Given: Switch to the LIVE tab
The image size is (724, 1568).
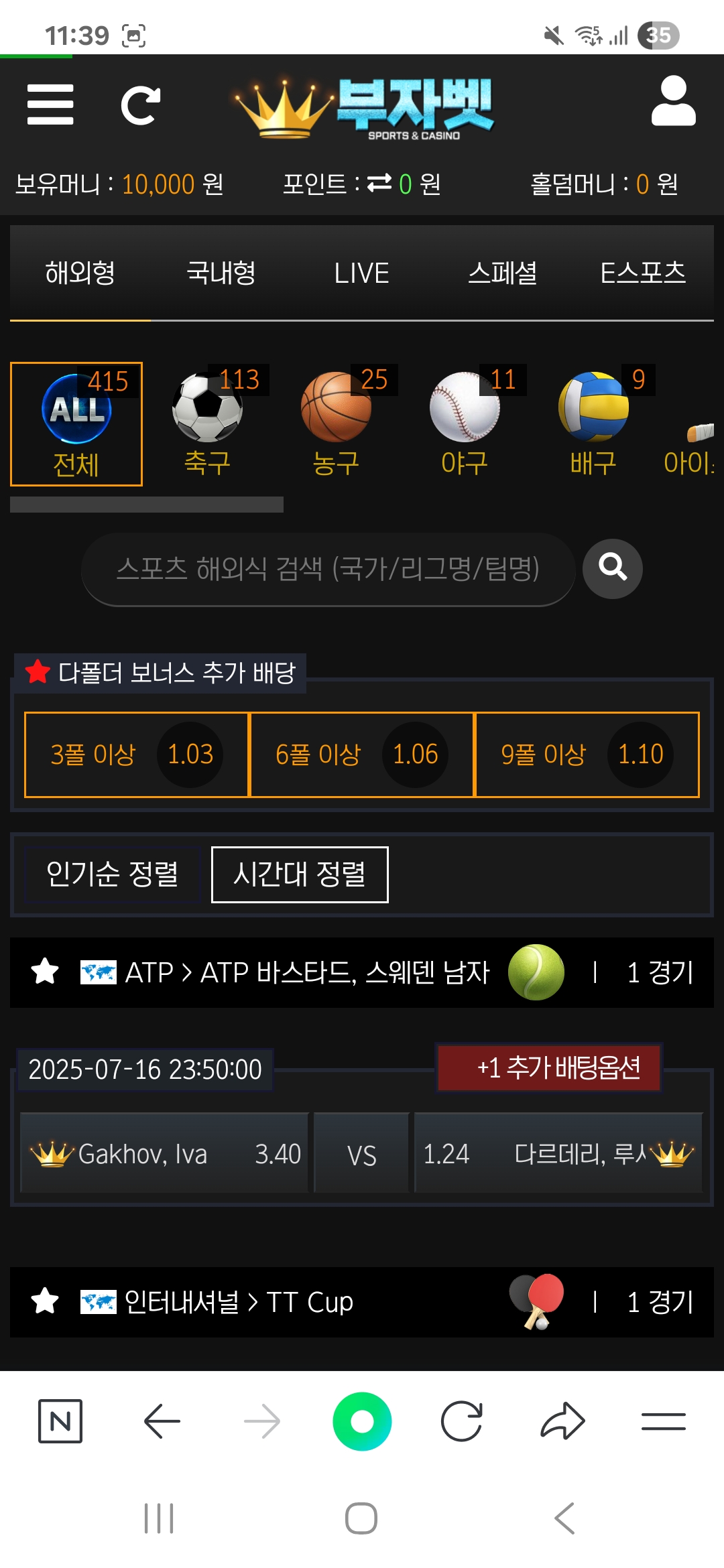Looking at the screenshot, I should tap(361, 273).
